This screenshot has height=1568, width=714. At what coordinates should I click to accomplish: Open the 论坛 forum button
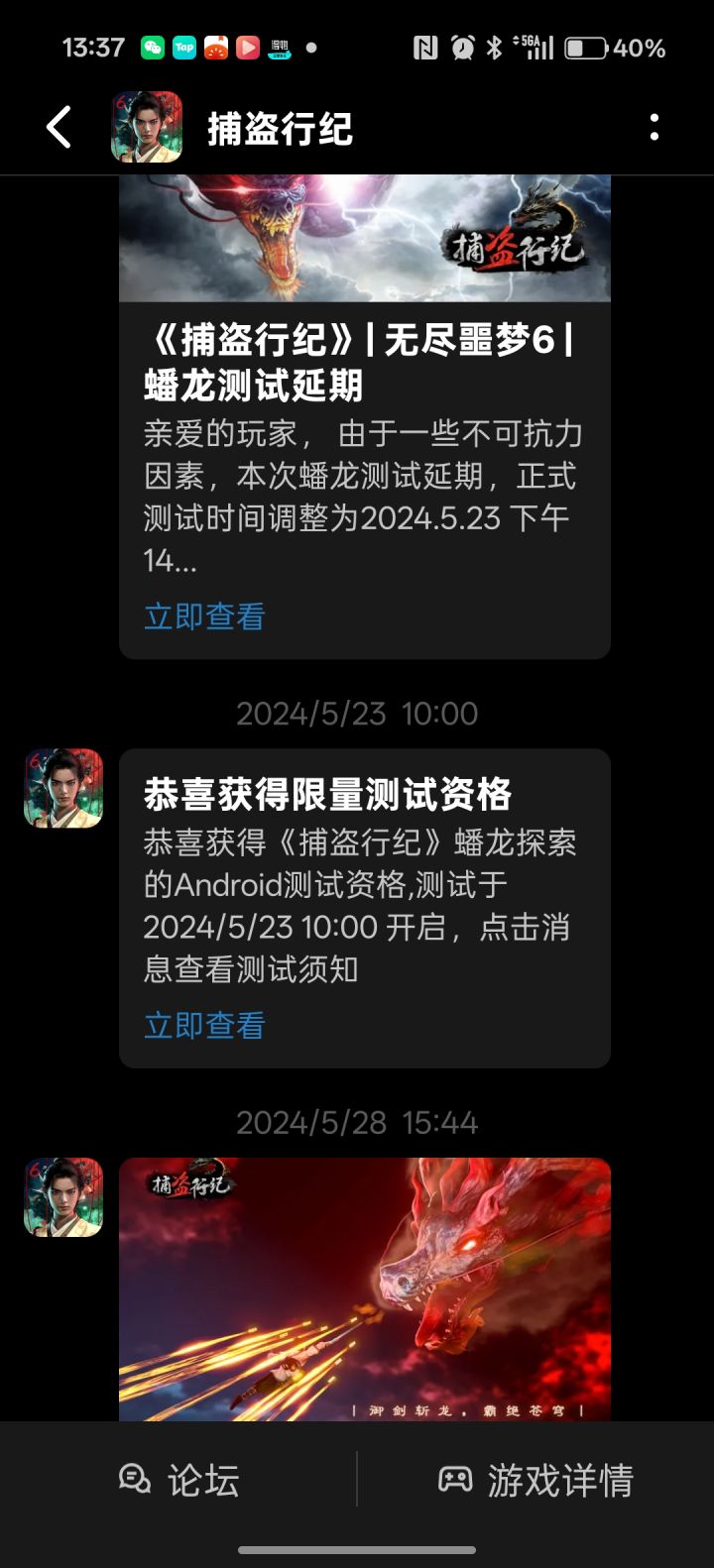point(178,1481)
